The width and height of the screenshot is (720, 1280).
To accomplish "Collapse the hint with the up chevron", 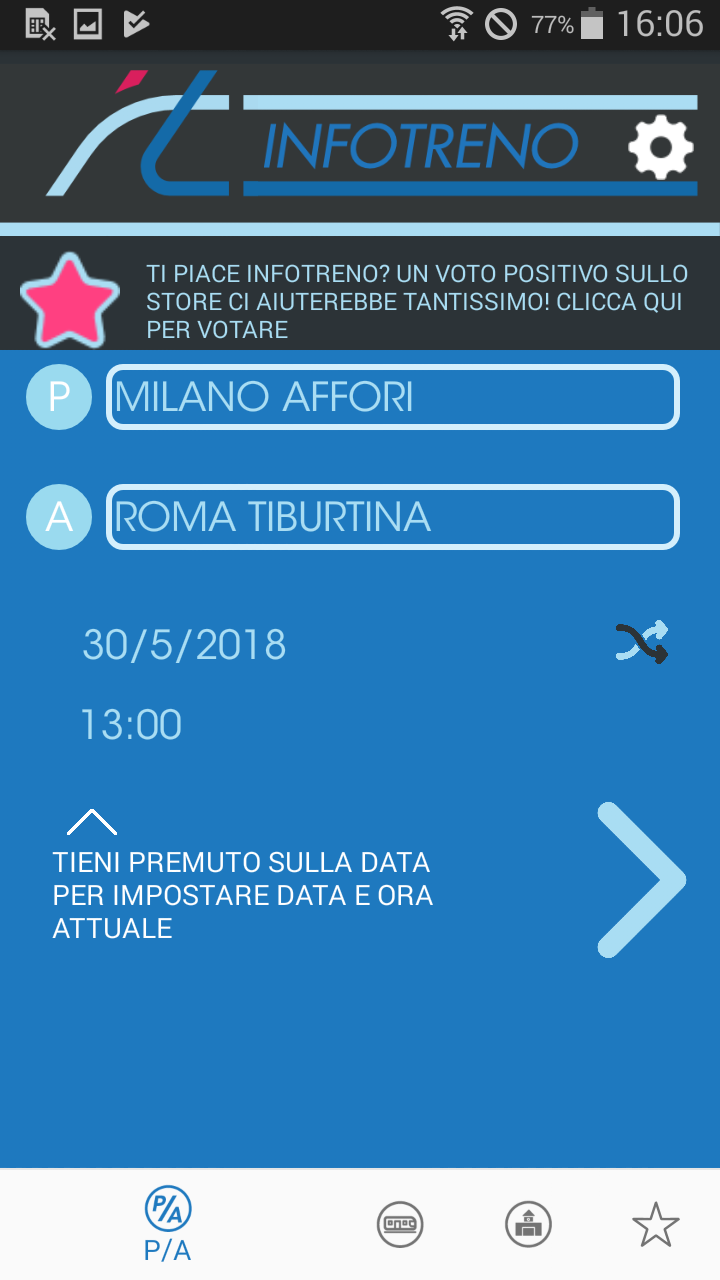I will click(92, 822).
